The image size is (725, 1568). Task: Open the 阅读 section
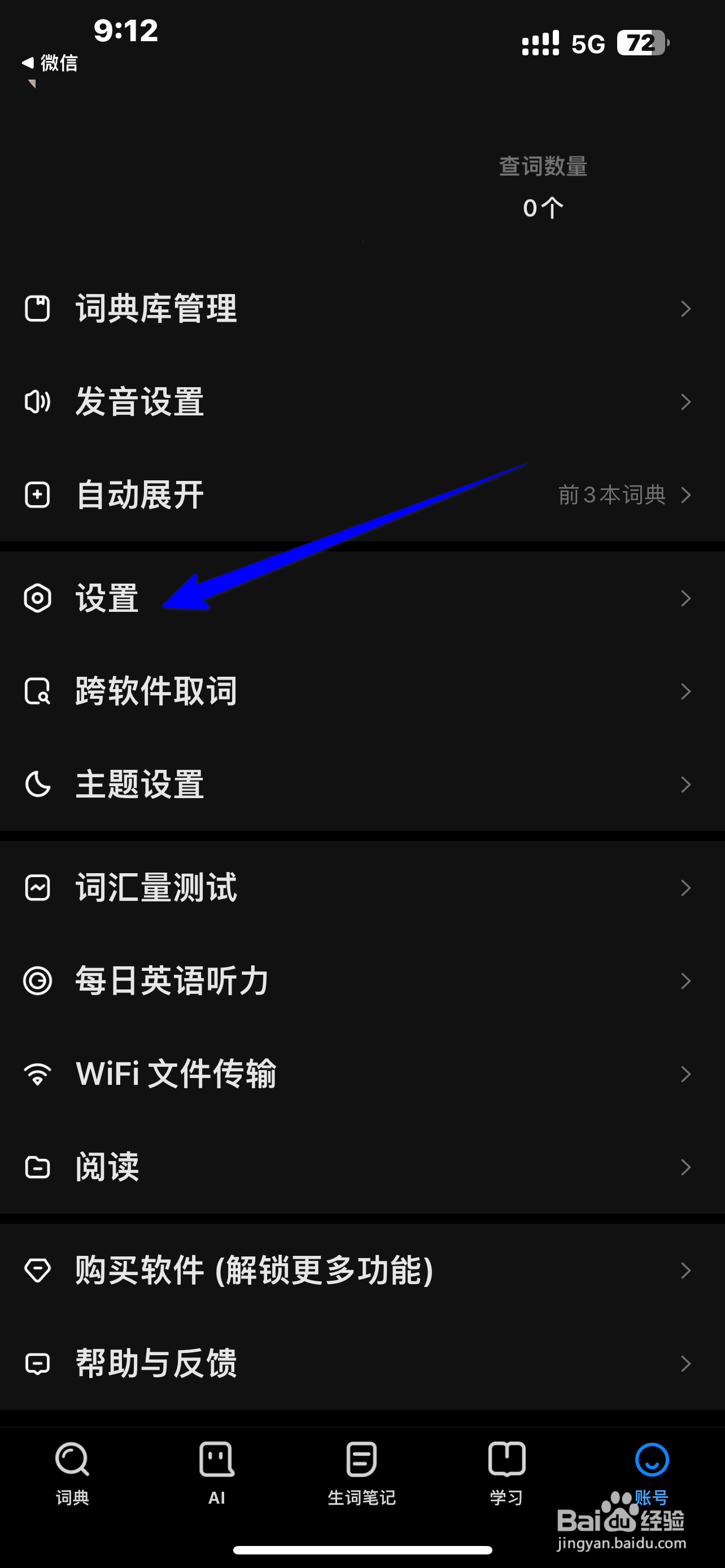tap(107, 1167)
